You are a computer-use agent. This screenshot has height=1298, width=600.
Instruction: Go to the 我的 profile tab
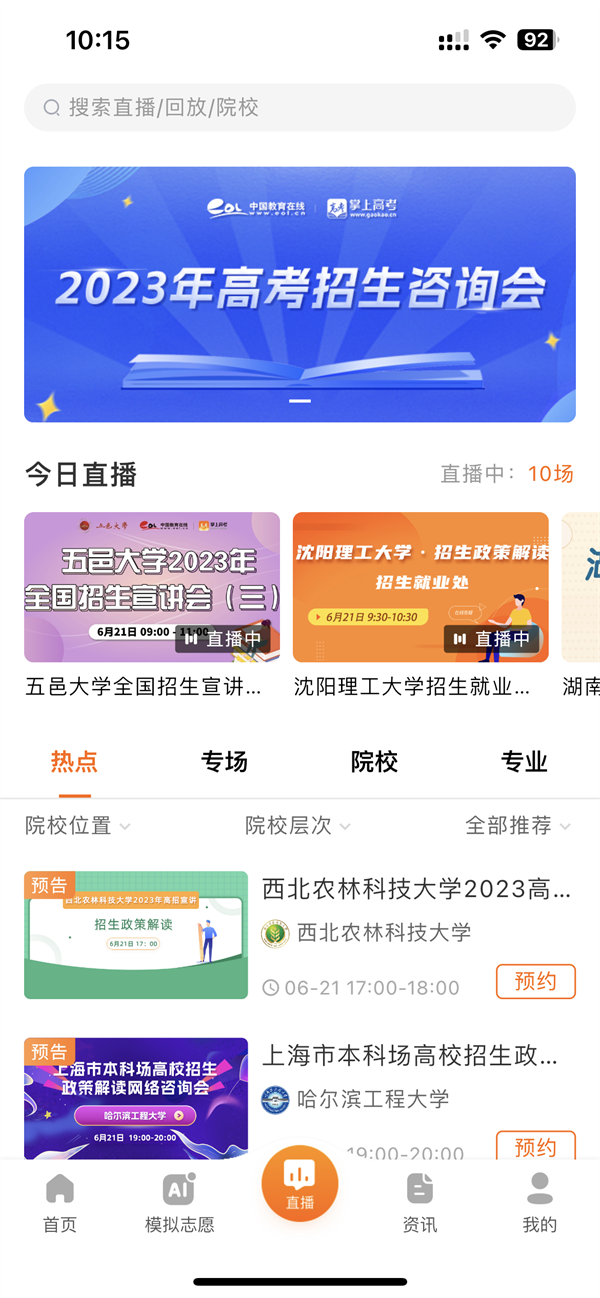(x=540, y=1203)
